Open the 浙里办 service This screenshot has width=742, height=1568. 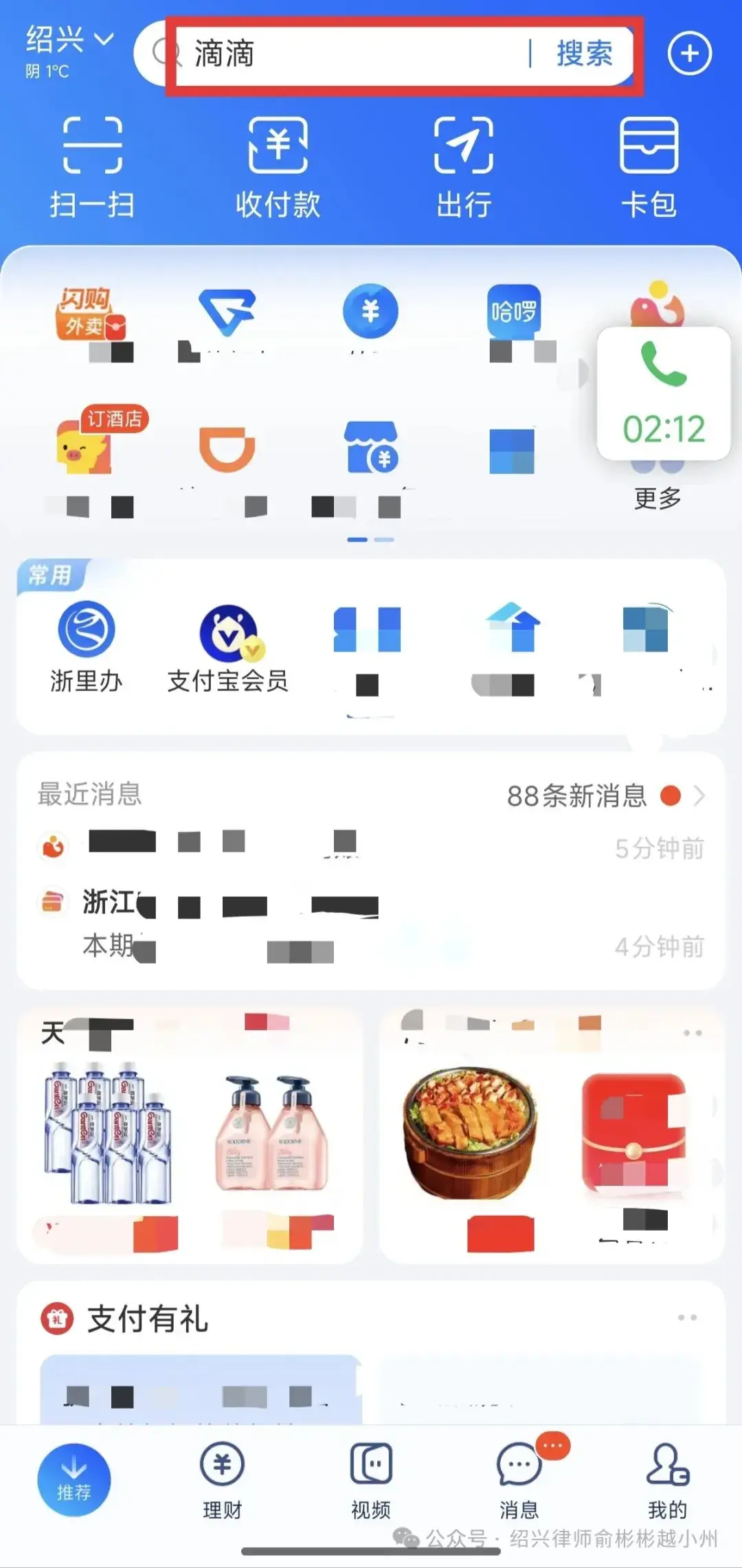86,642
